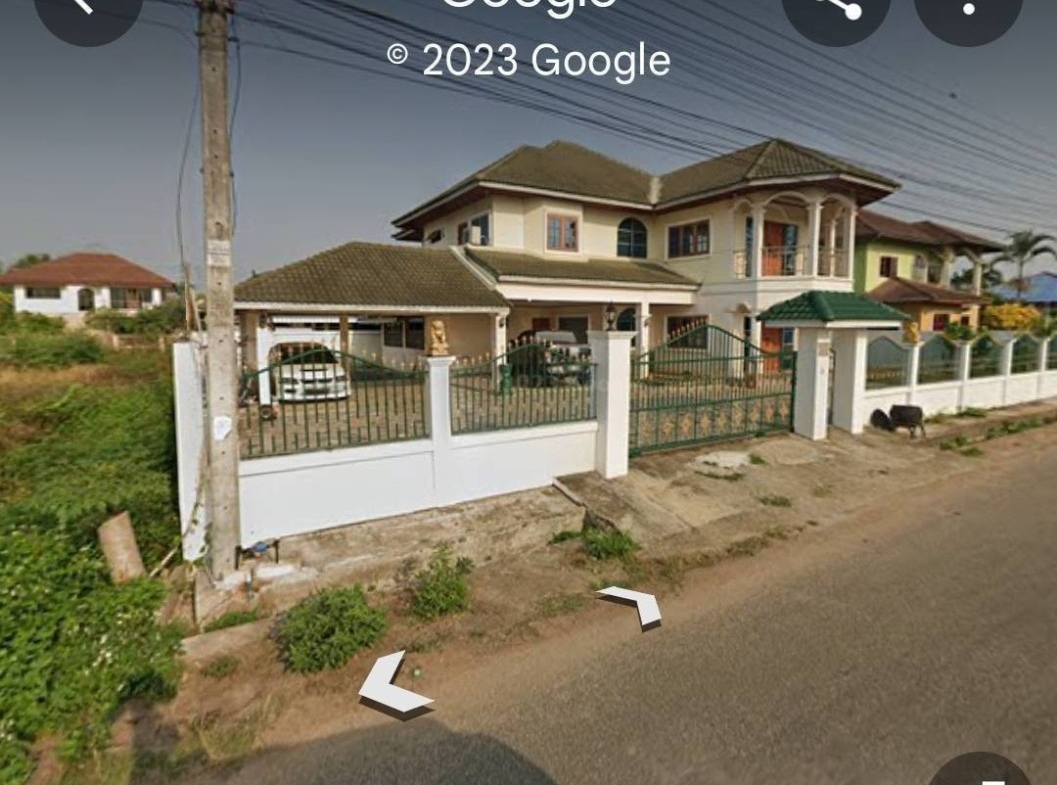Screen dimensions: 1057x785
Task: Tap the round button in bottom corner
Action: (980, 773)
